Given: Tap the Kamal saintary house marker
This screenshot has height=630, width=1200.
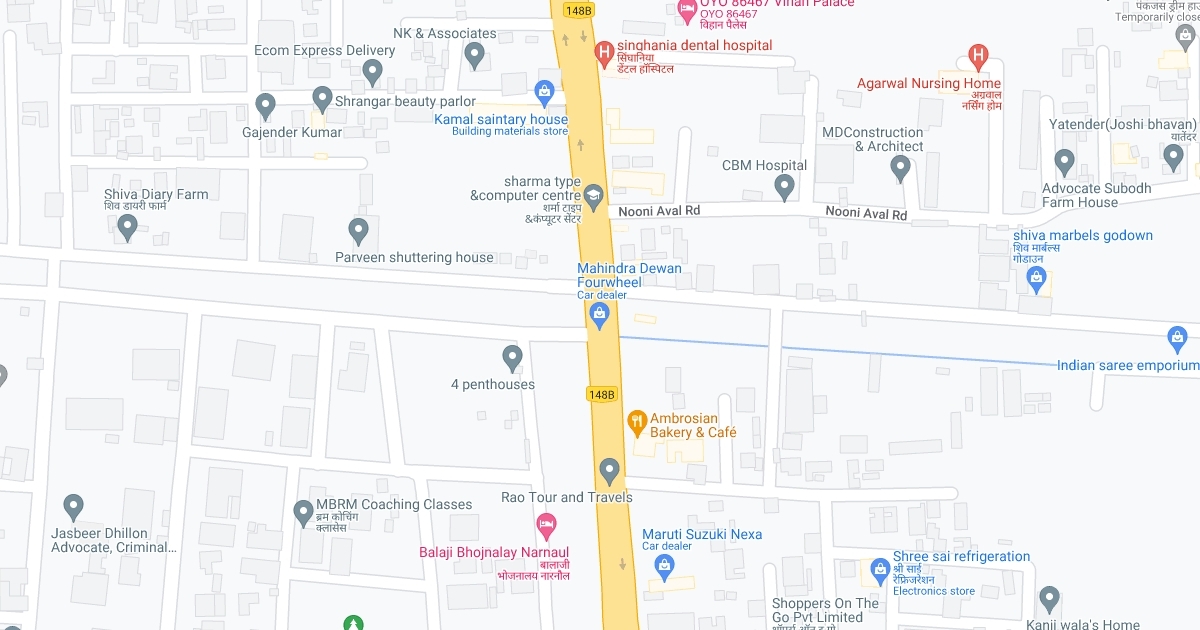Looking at the screenshot, I should (544, 94).
